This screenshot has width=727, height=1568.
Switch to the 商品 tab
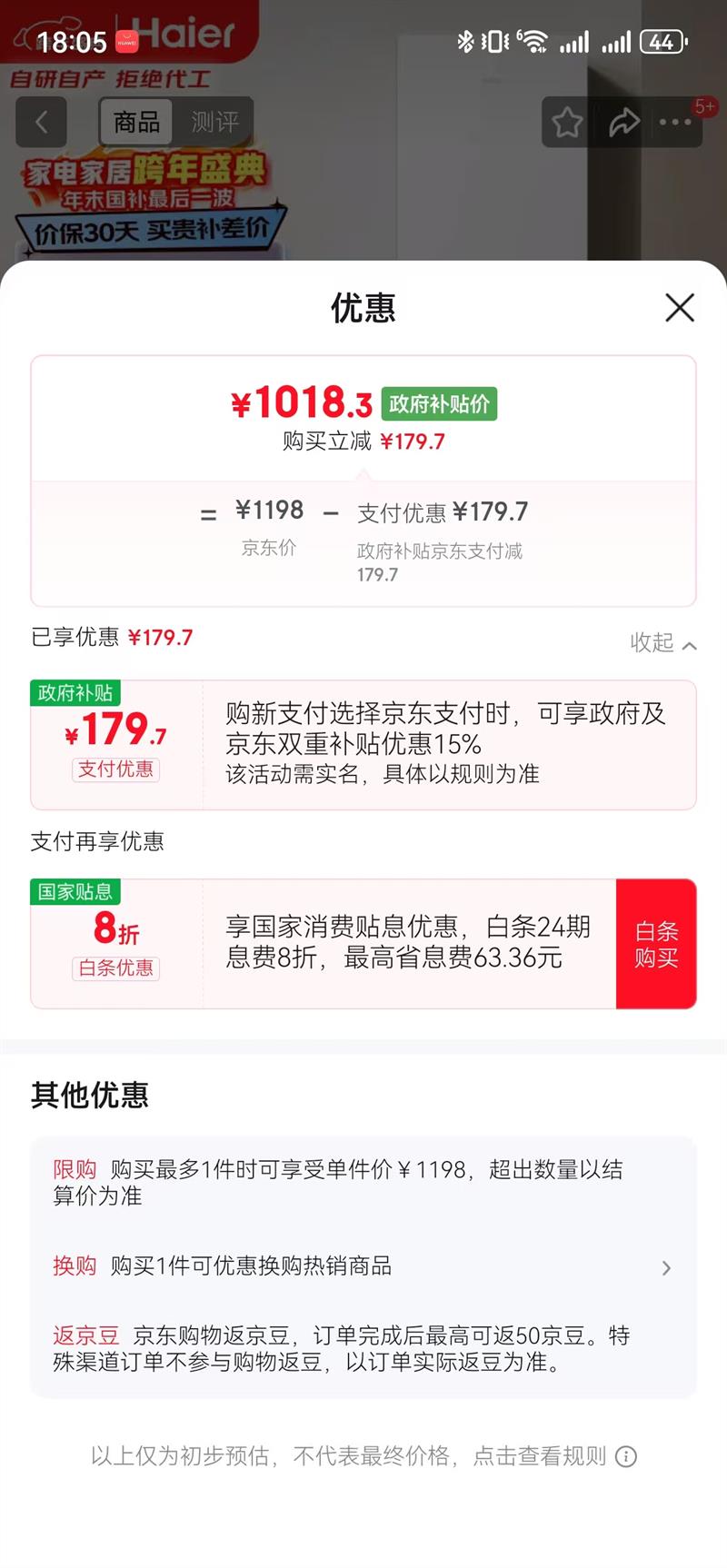click(x=136, y=121)
